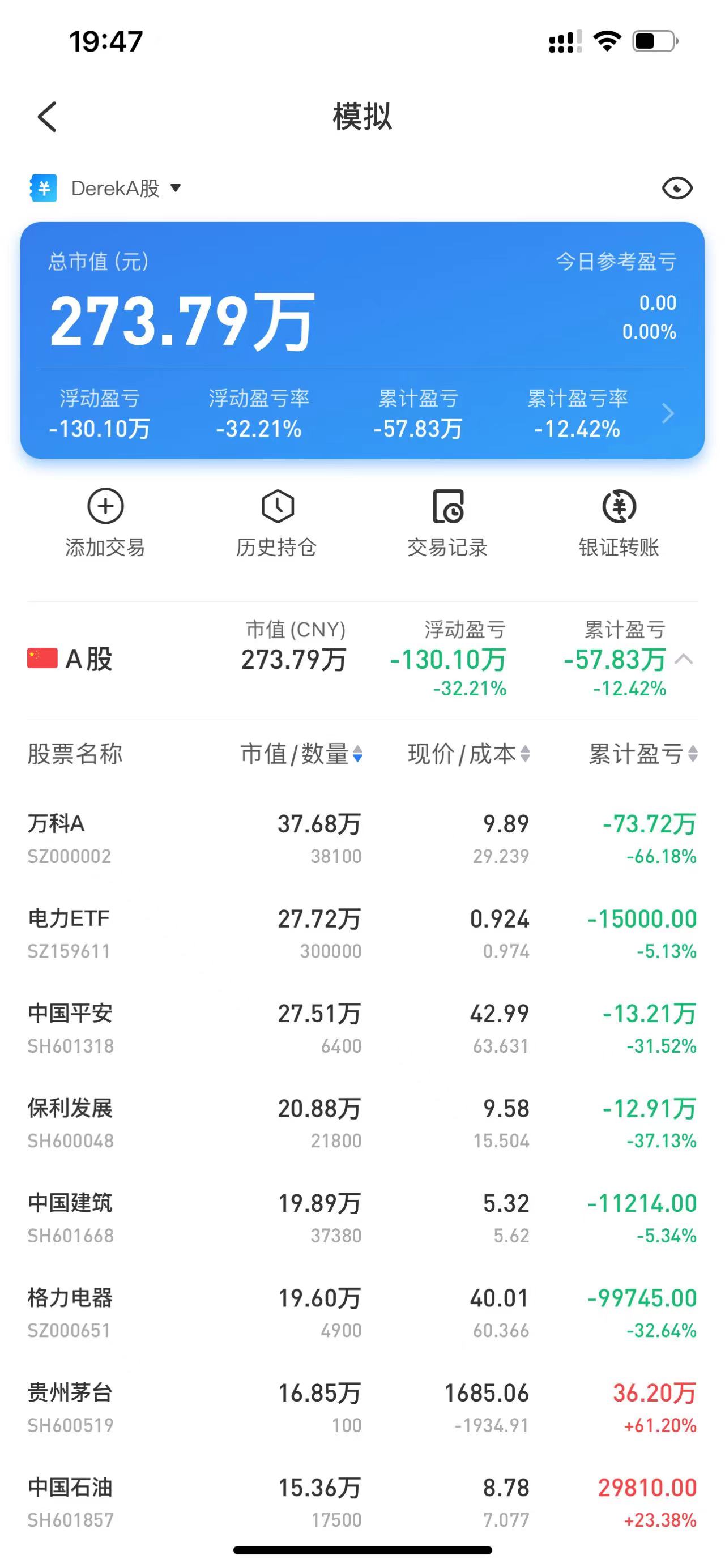The image size is (725, 1568).
Task: Open the 中国建筑 stock row
Action: pyautogui.click(x=362, y=1219)
